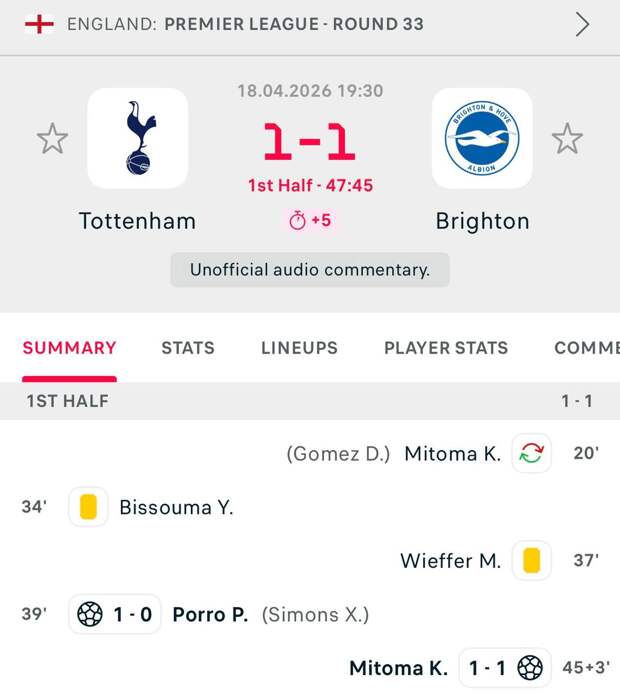Switch to the Stats tab
Screen dimensions: 620x694
[x=188, y=348]
